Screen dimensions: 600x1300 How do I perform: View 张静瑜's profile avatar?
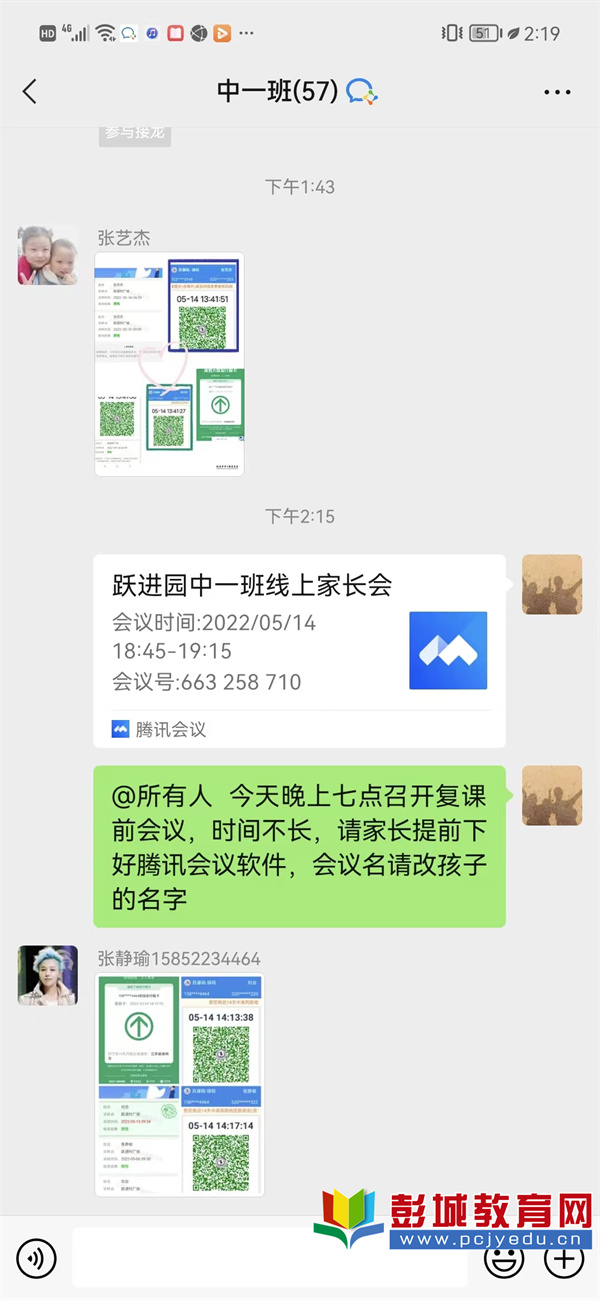coord(48,975)
